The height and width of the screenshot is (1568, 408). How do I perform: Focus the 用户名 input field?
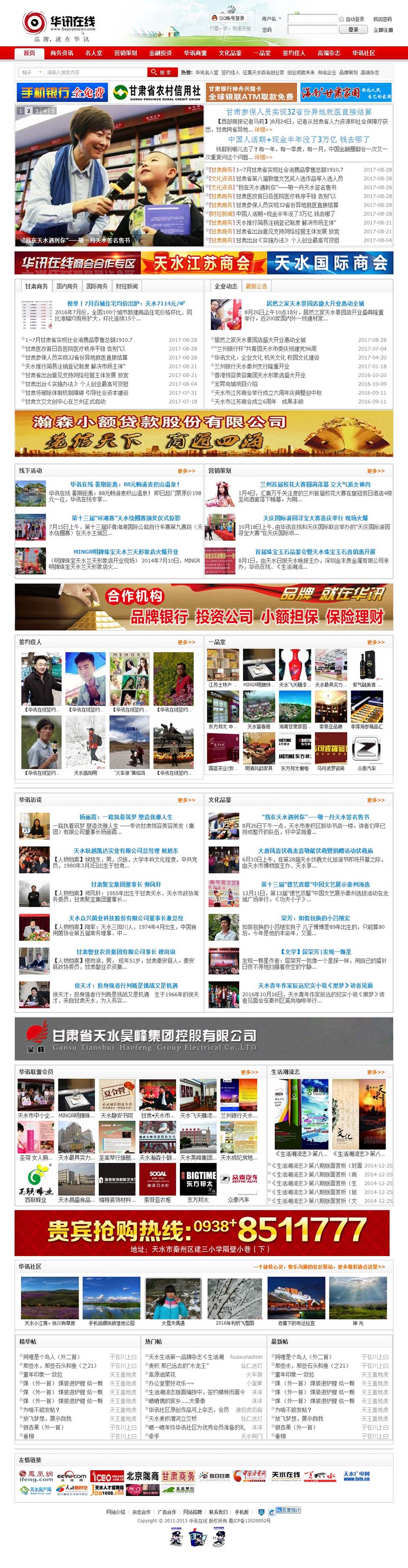click(x=311, y=19)
